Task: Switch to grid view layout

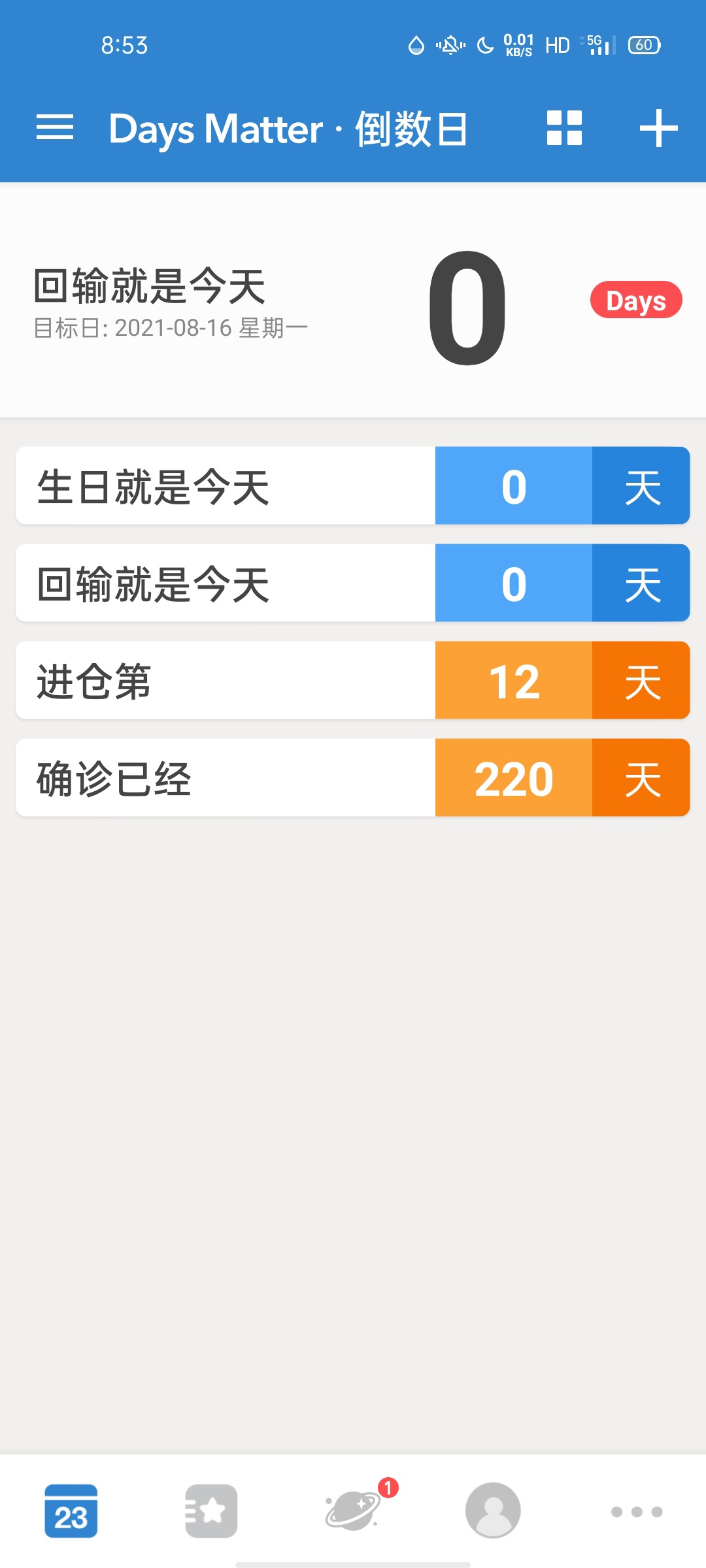Action: (564, 127)
